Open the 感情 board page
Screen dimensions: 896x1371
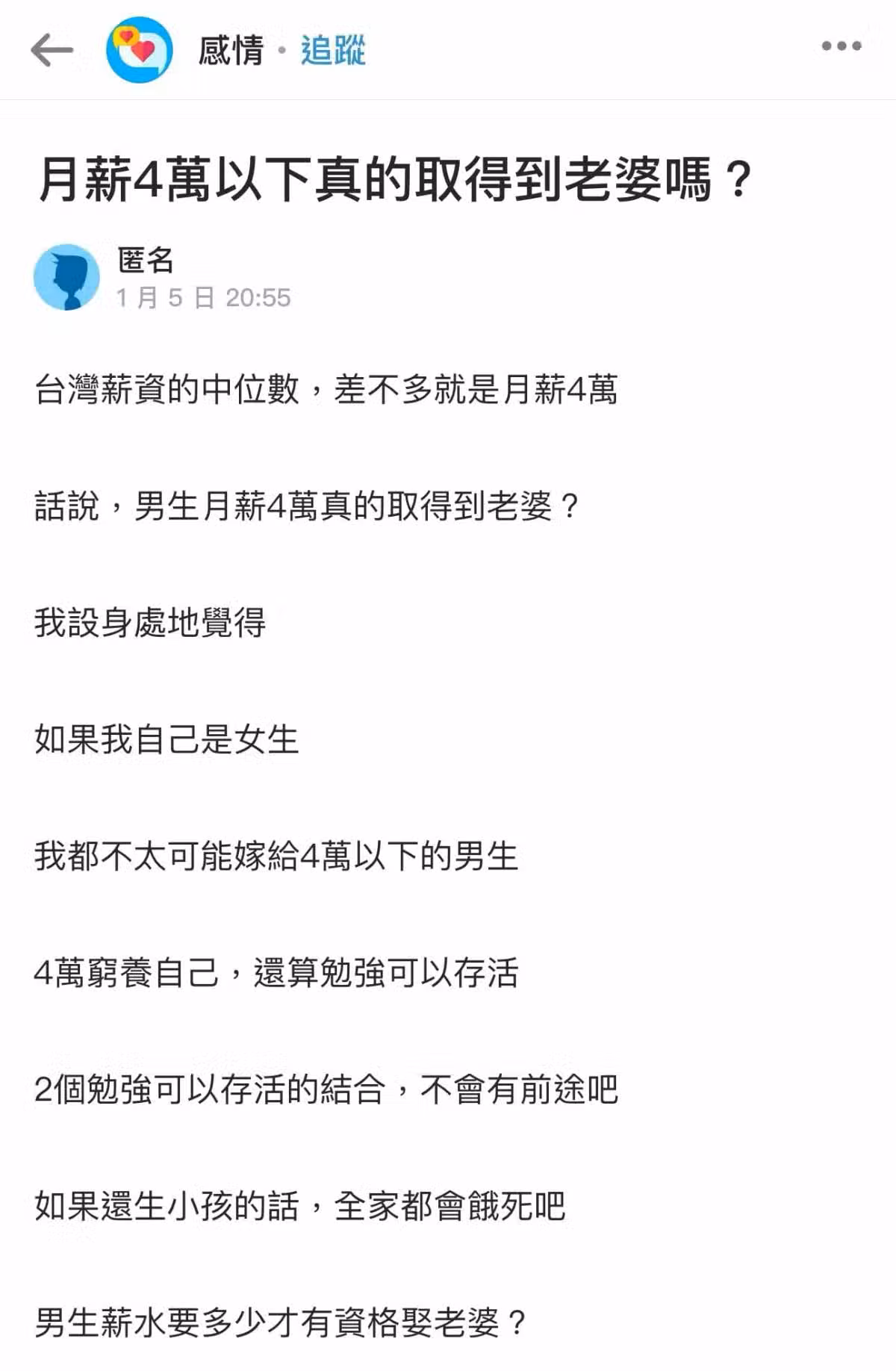tap(230, 51)
